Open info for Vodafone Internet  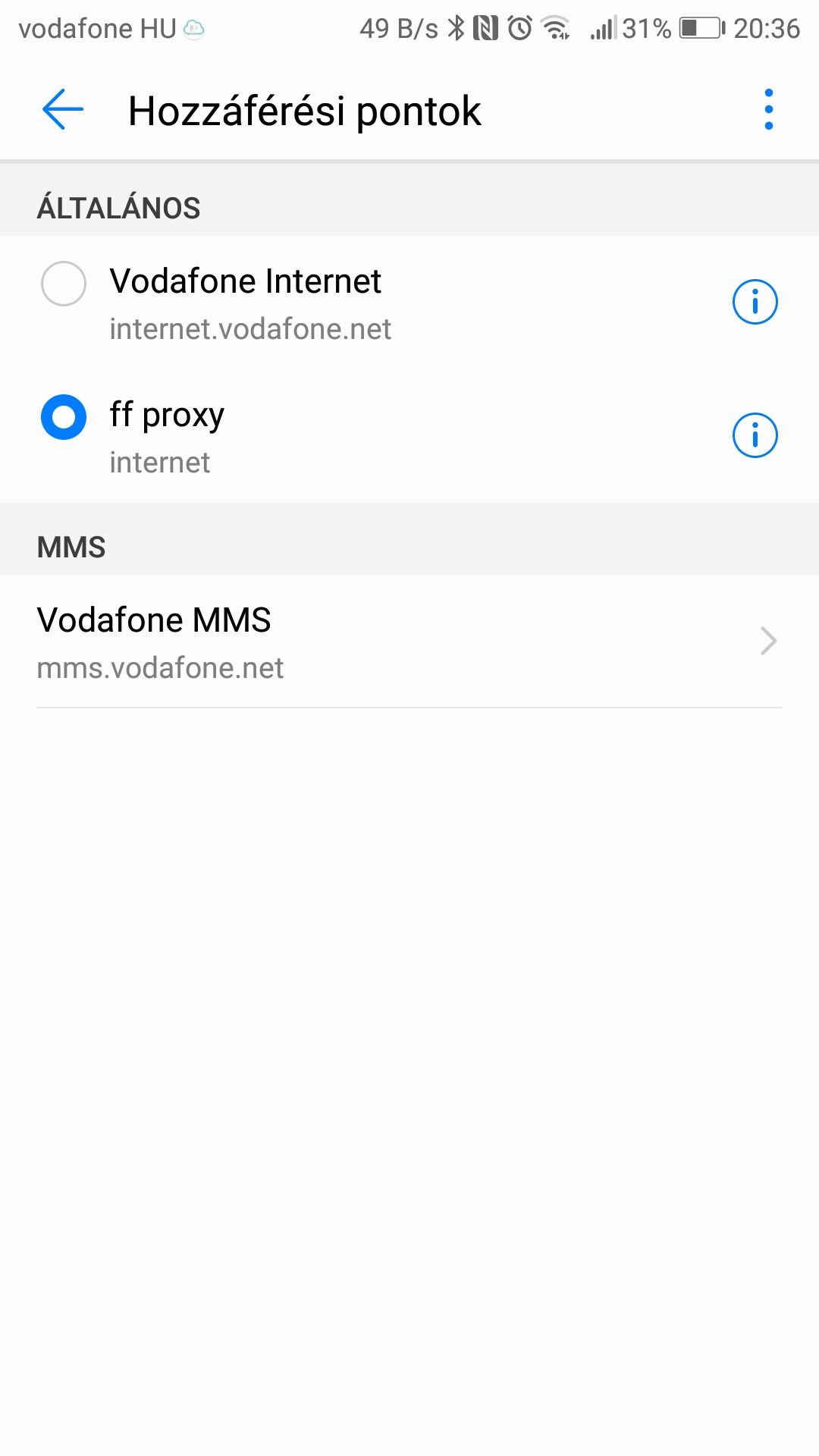pyautogui.click(x=755, y=302)
